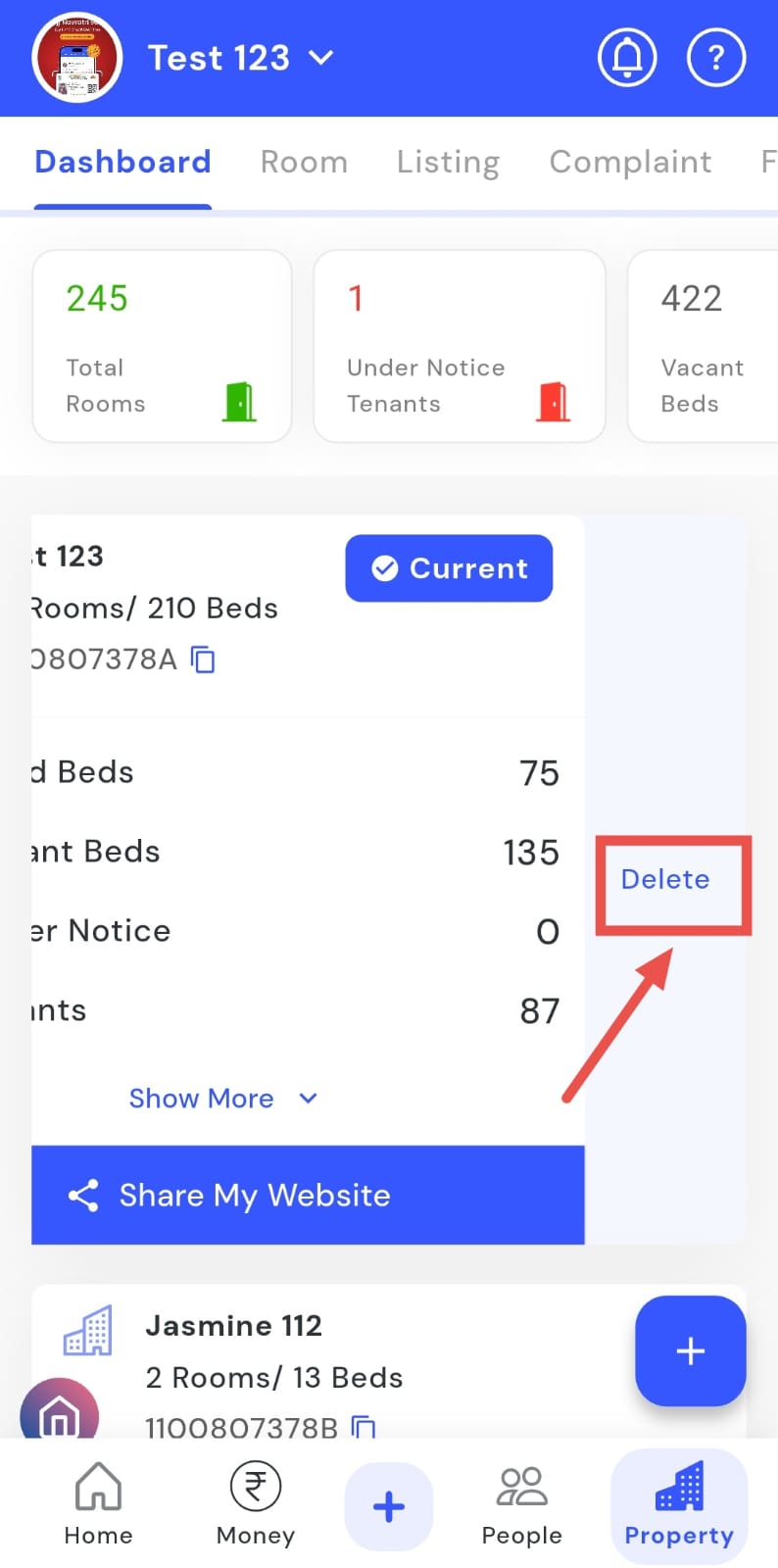The height and width of the screenshot is (1568, 778).
Task: Open the notifications bell
Action: [627, 59]
